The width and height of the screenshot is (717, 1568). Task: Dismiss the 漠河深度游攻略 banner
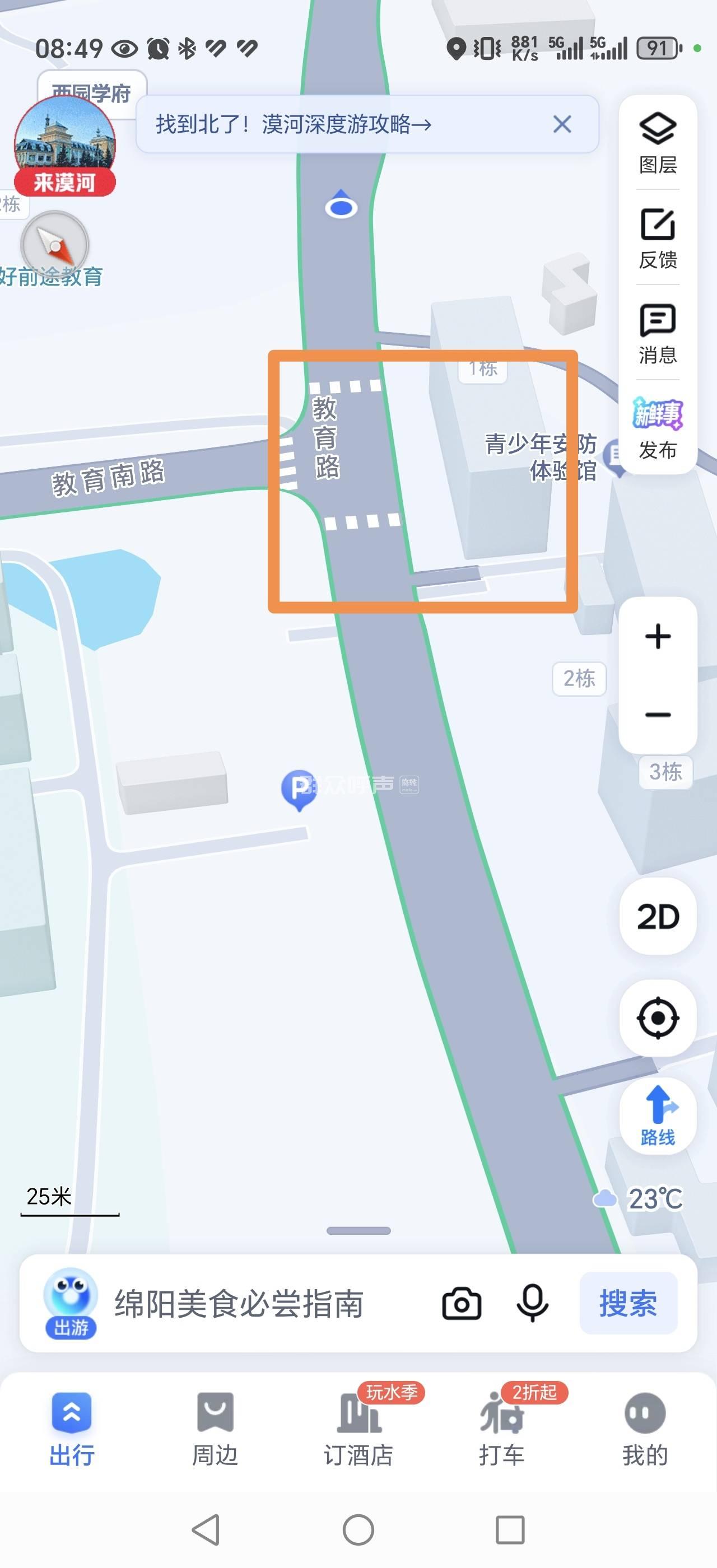(x=562, y=124)
